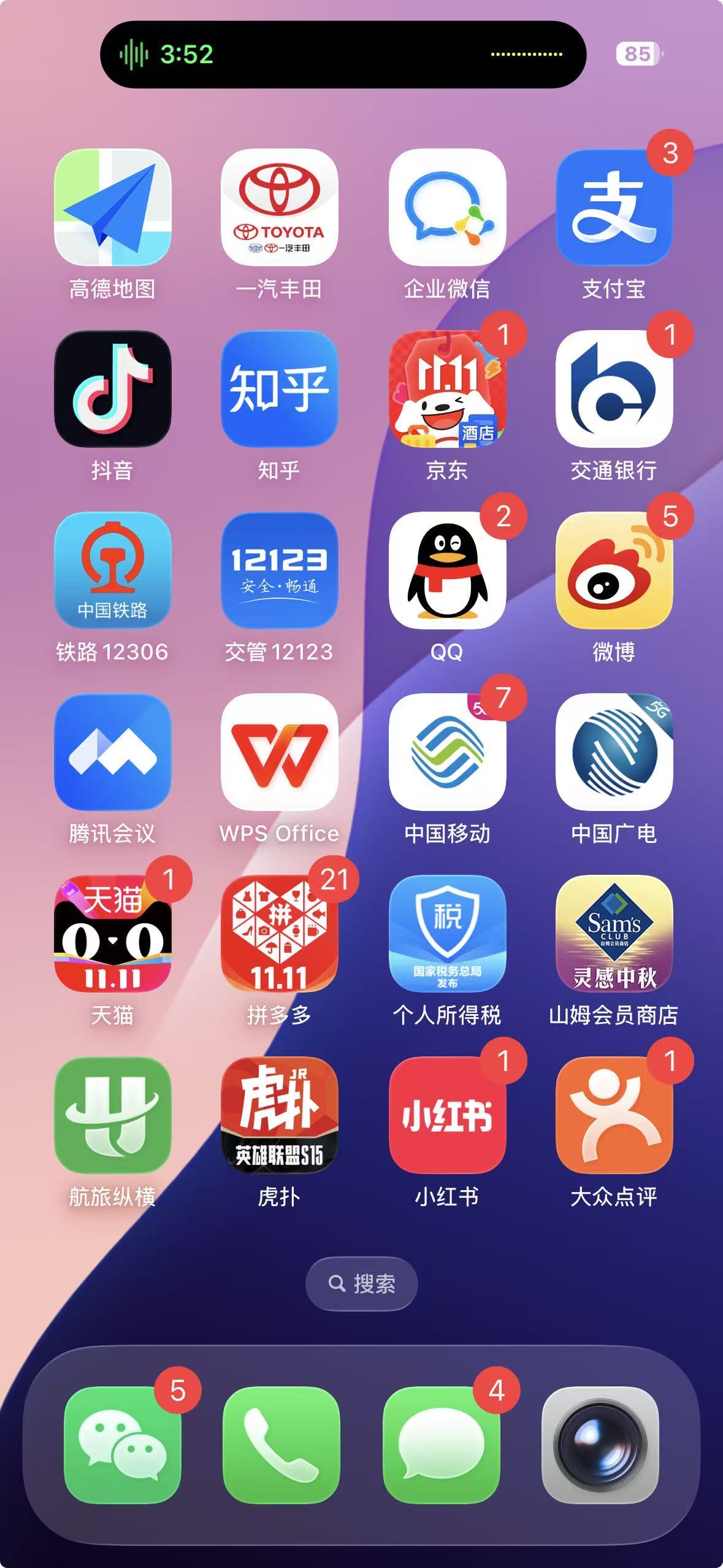Screen dimensions: 723x1568
Task: Open the 拼多多 app
Action: coord(279,934)
